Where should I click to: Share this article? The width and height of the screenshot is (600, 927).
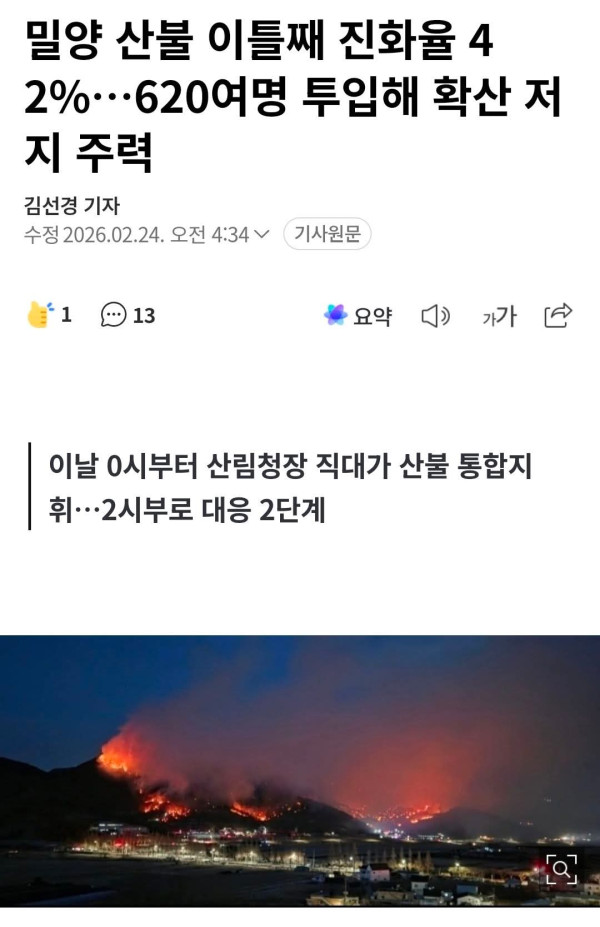pyautogui.click(x=557, y=315)
